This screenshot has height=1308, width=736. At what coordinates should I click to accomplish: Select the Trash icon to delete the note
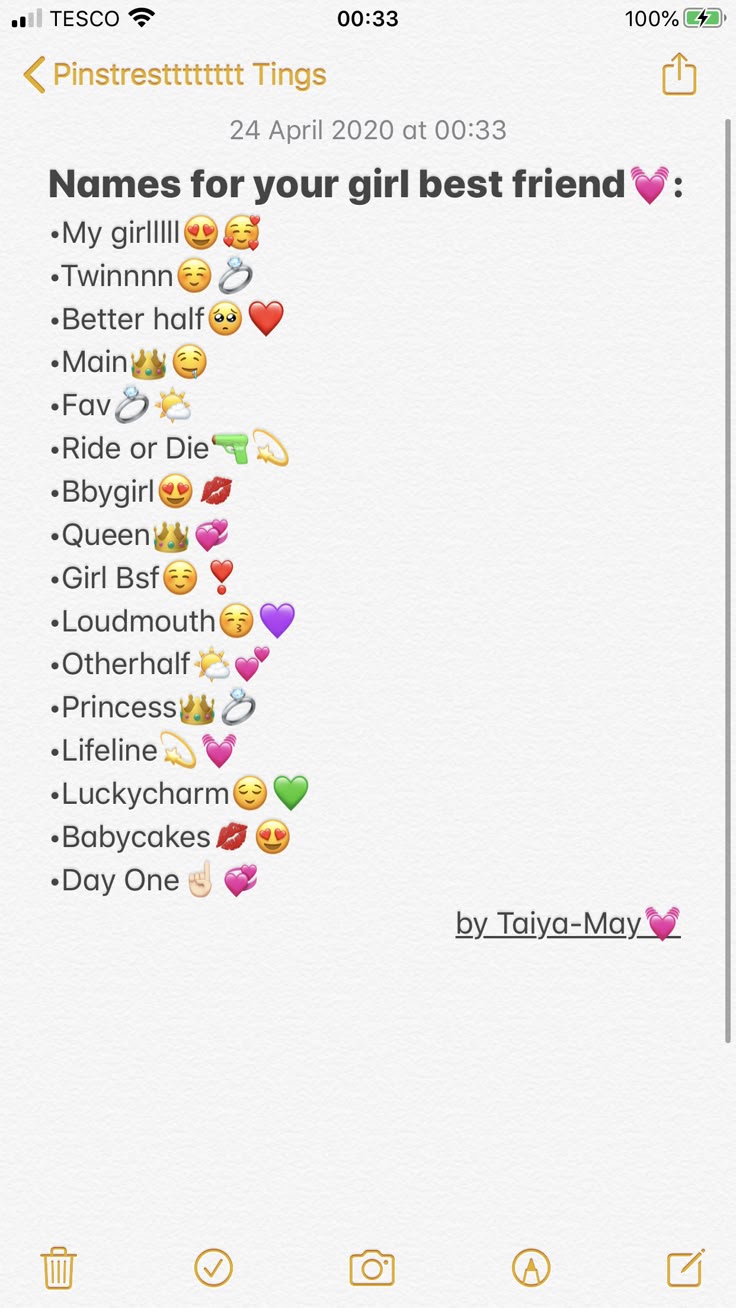point(59,1268)
